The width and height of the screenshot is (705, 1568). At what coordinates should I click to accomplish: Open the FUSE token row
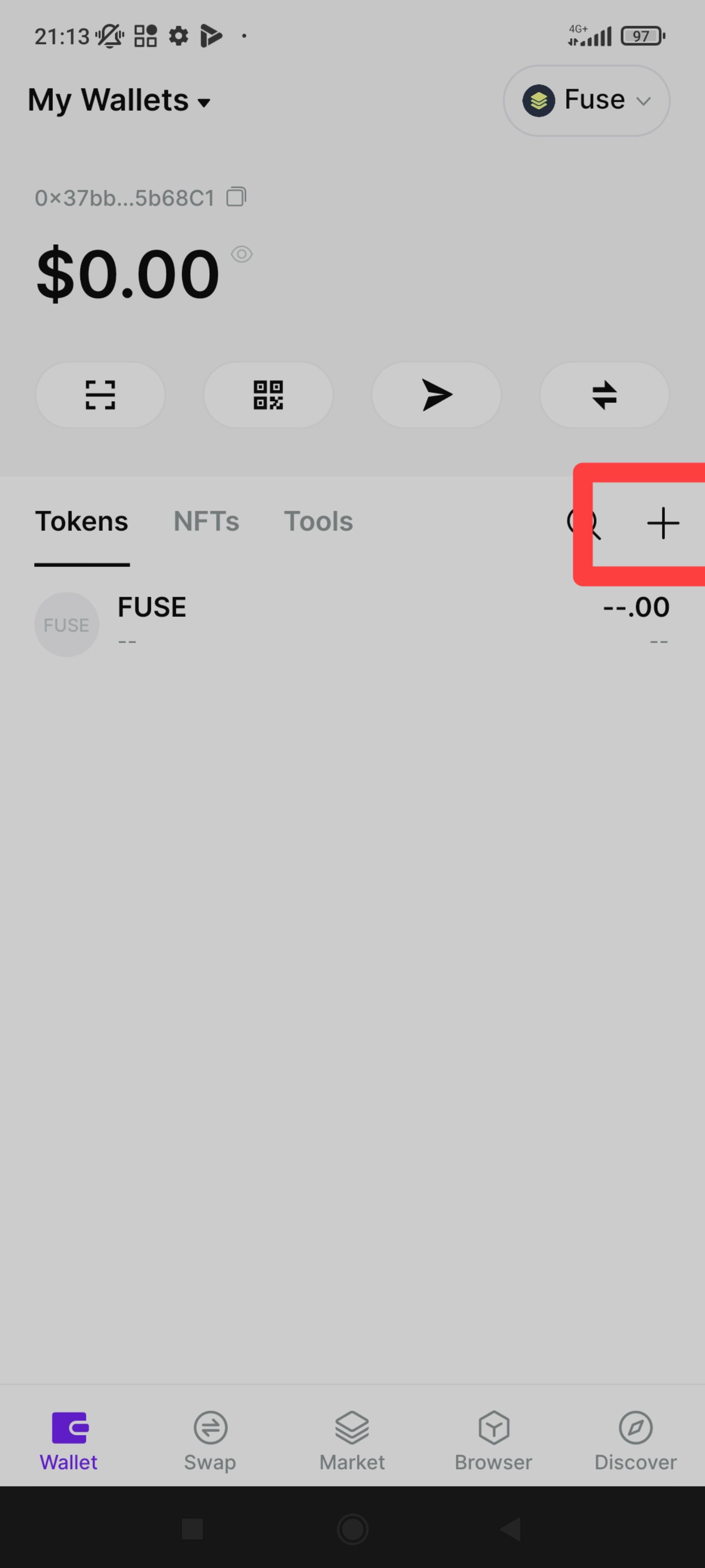352,624
